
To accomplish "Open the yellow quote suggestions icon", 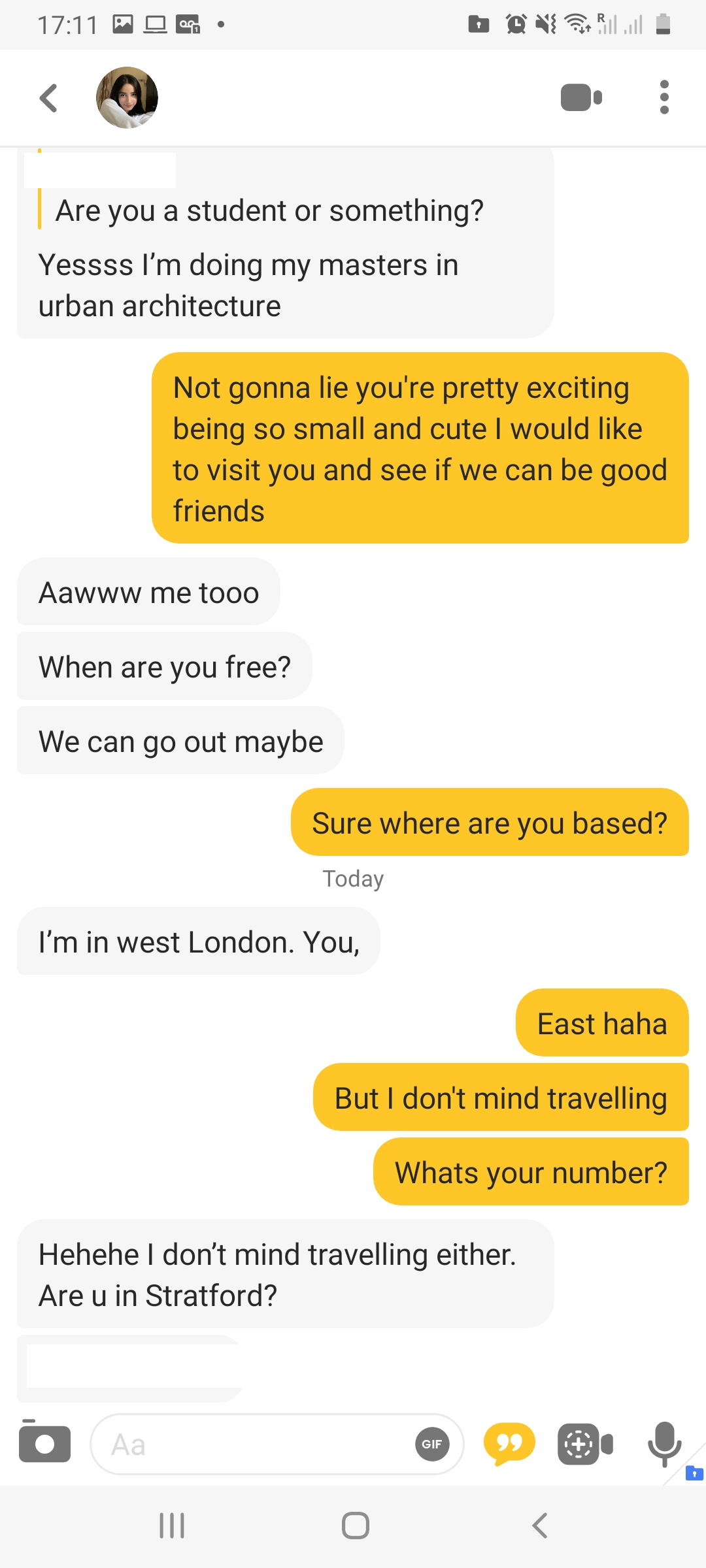I will pyautogui.click(x=509, y=1443).
